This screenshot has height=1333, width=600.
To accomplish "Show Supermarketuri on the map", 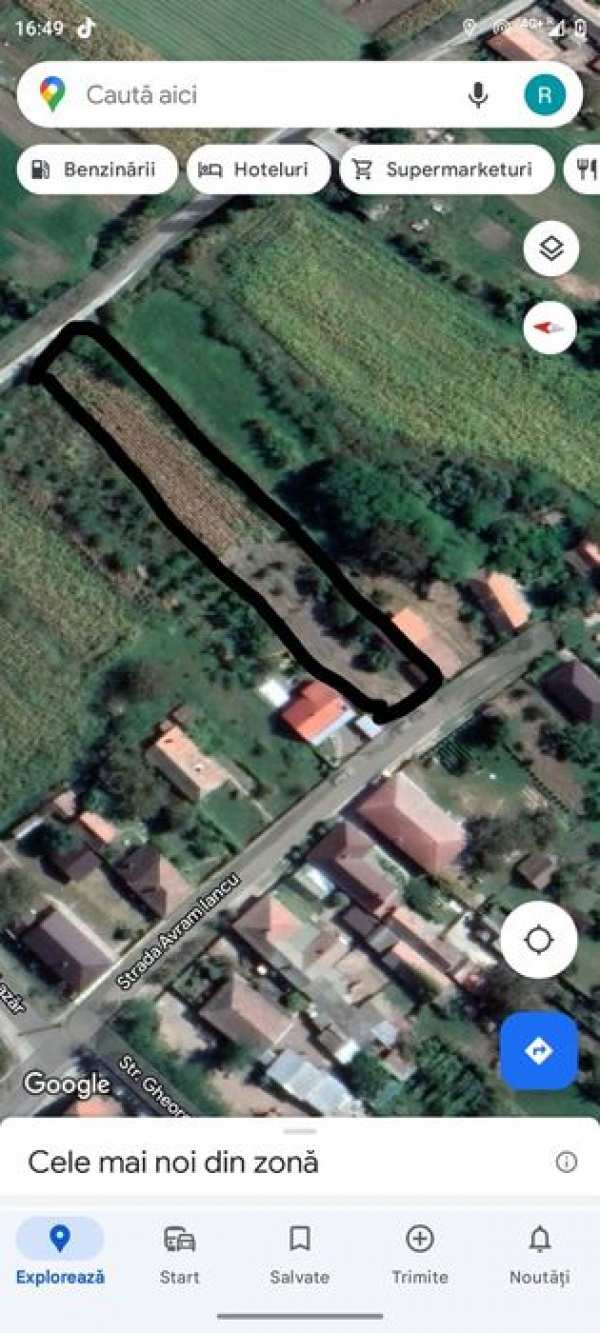I will click(x=446, y=169).
